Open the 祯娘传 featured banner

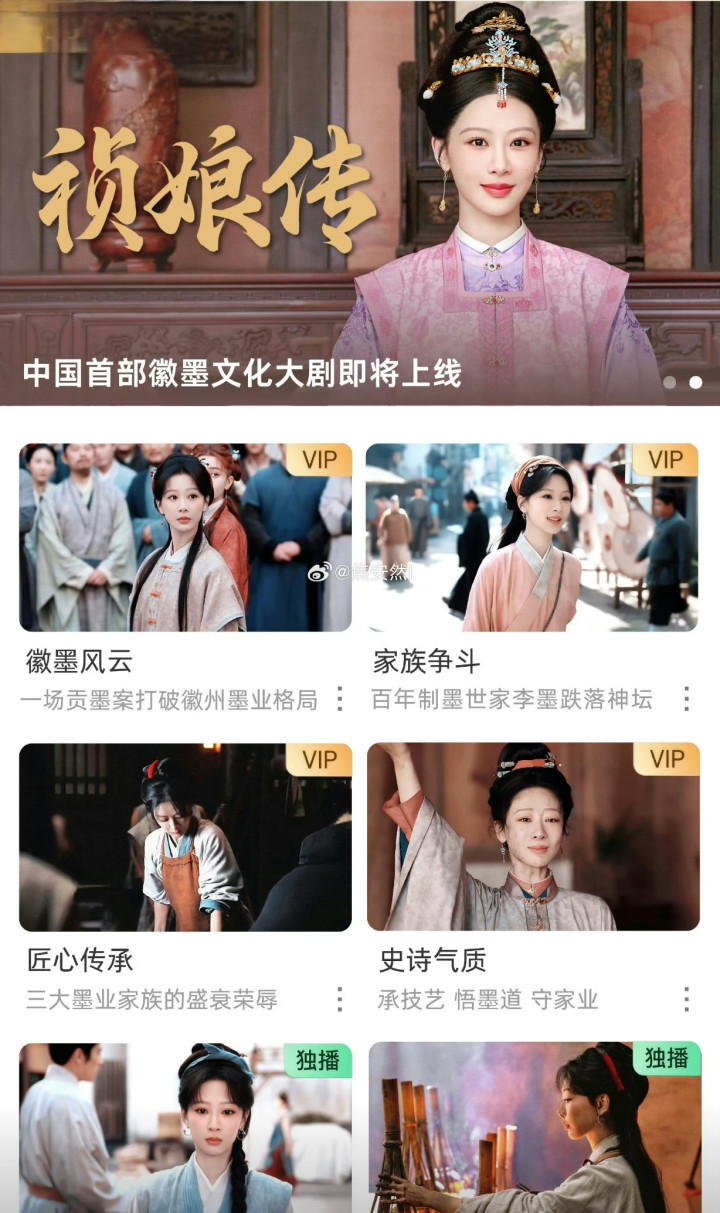click(360, 200)
